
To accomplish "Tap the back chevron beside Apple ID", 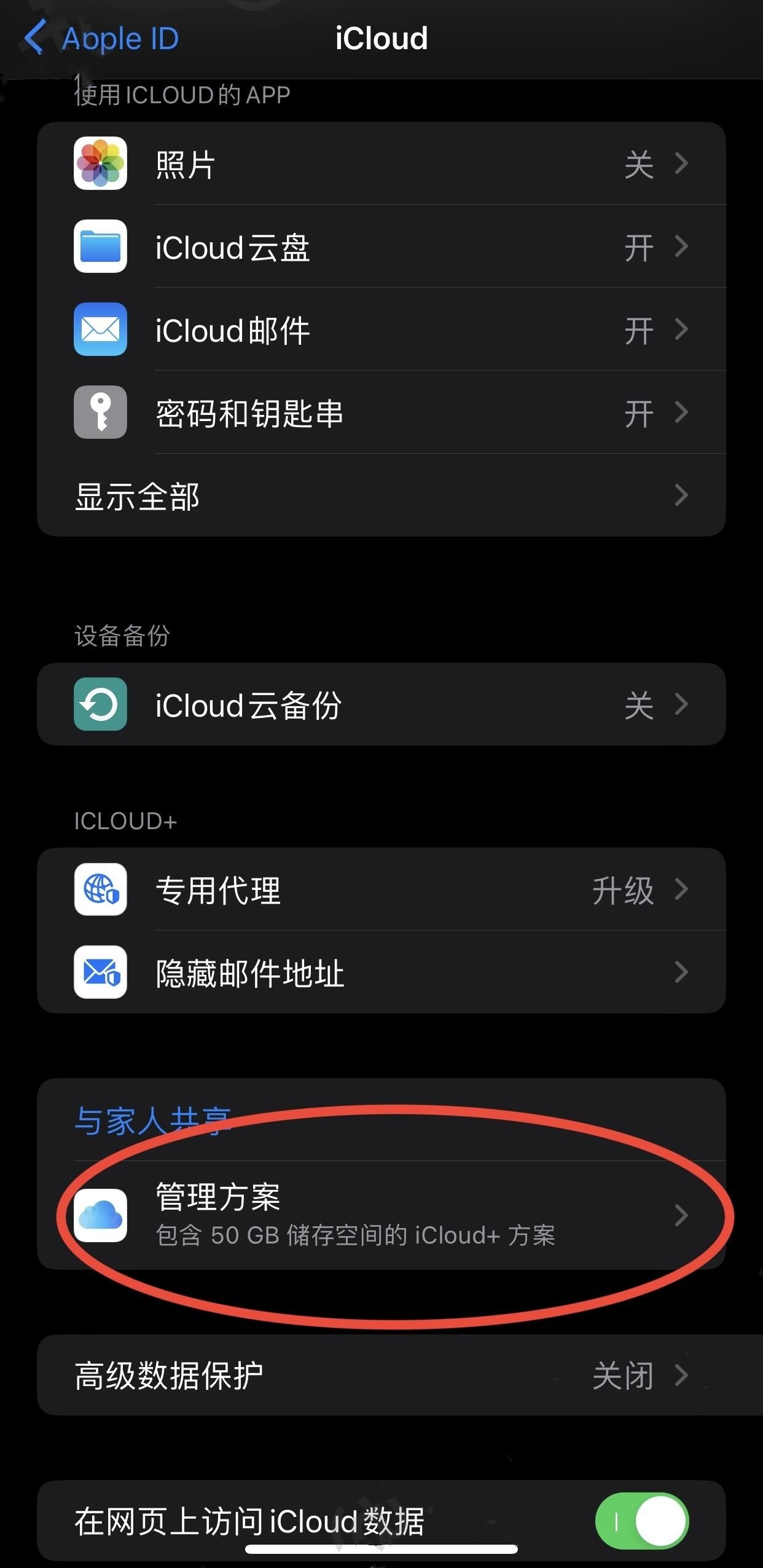I will [34, 38].
